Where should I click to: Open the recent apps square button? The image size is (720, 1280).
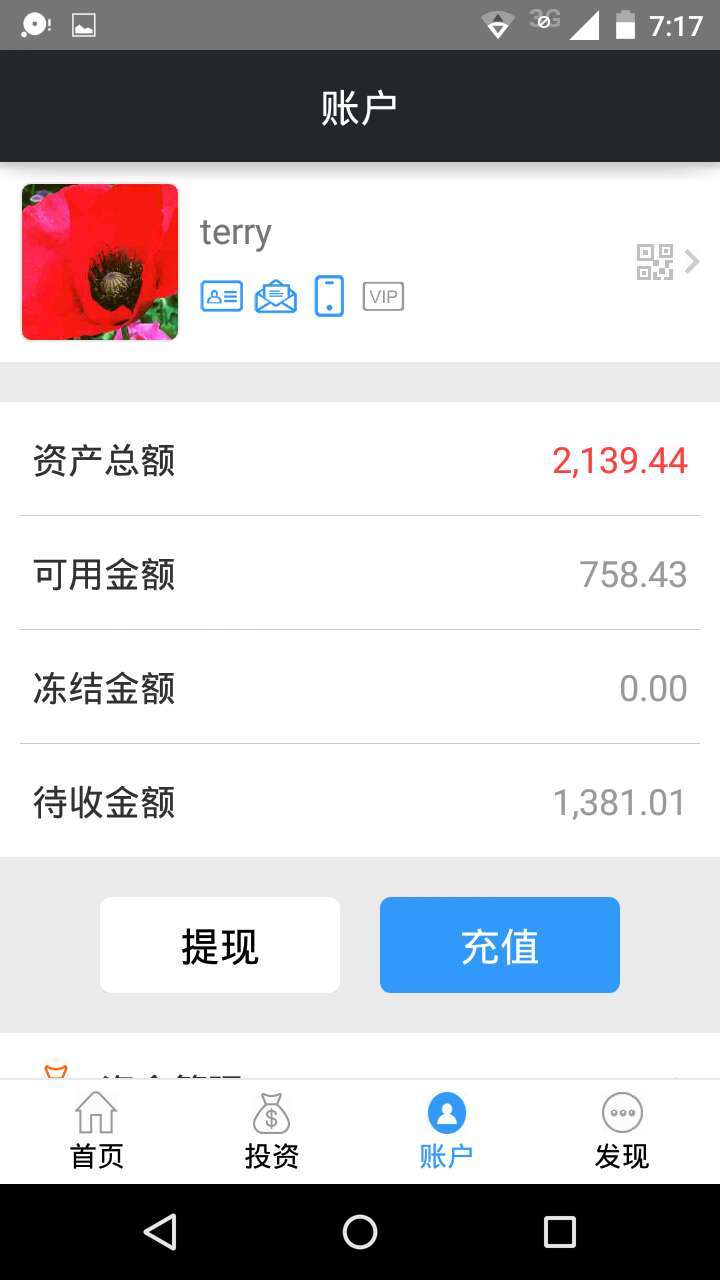point(560,1232)
